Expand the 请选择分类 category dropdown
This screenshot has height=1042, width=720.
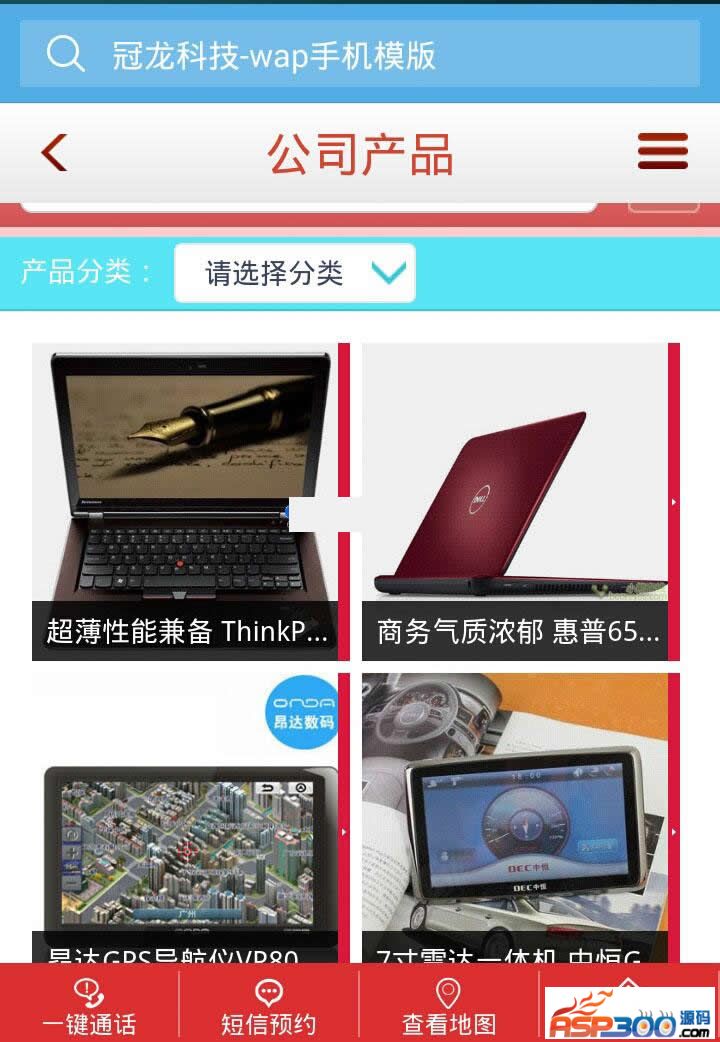coord(294,273)
